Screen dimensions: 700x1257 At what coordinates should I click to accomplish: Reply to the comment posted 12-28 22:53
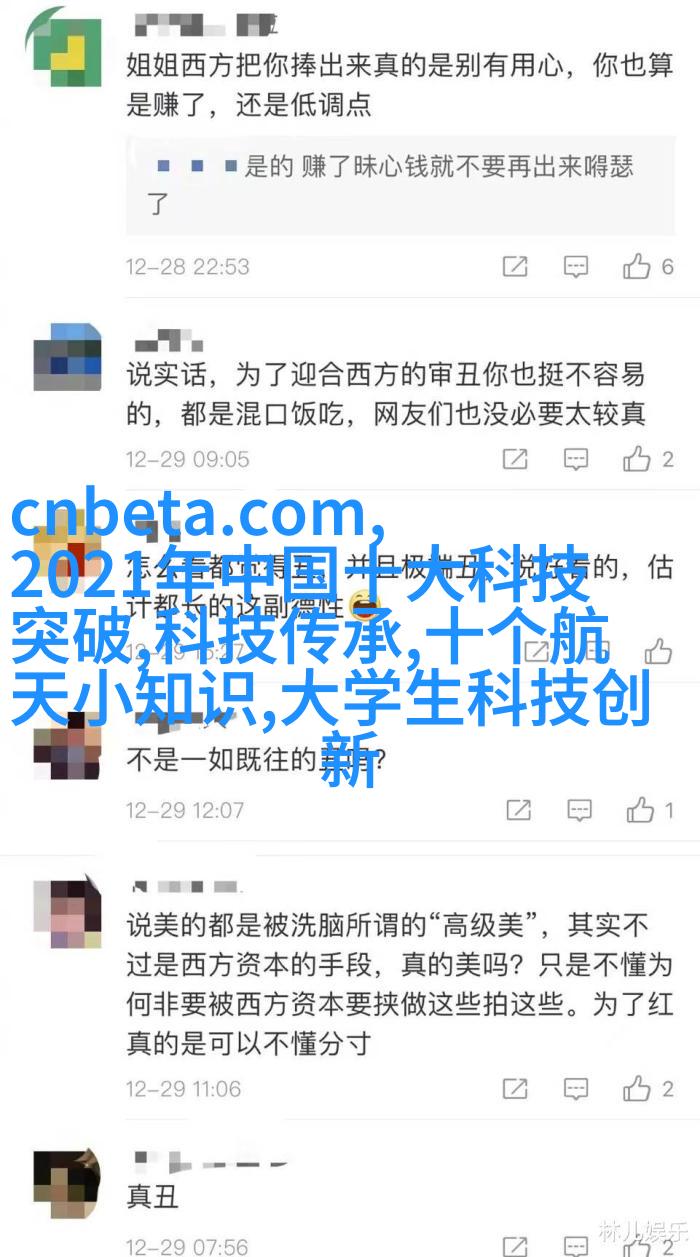click(x=575, y=266)
